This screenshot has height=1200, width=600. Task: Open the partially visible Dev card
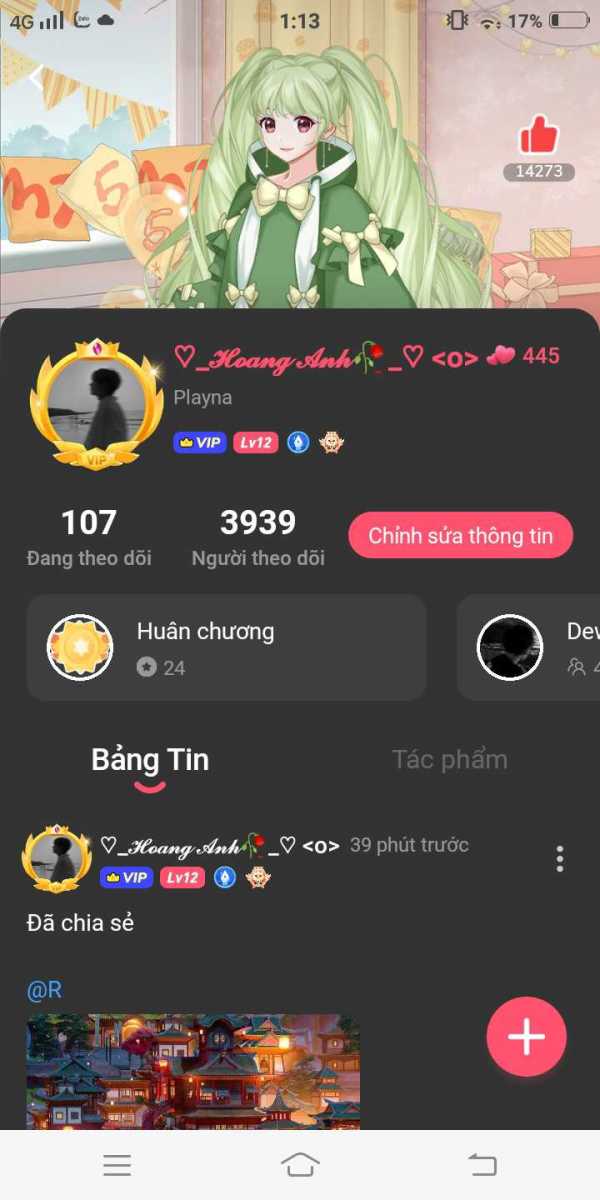pyautogui.click(x=529, y=647)
